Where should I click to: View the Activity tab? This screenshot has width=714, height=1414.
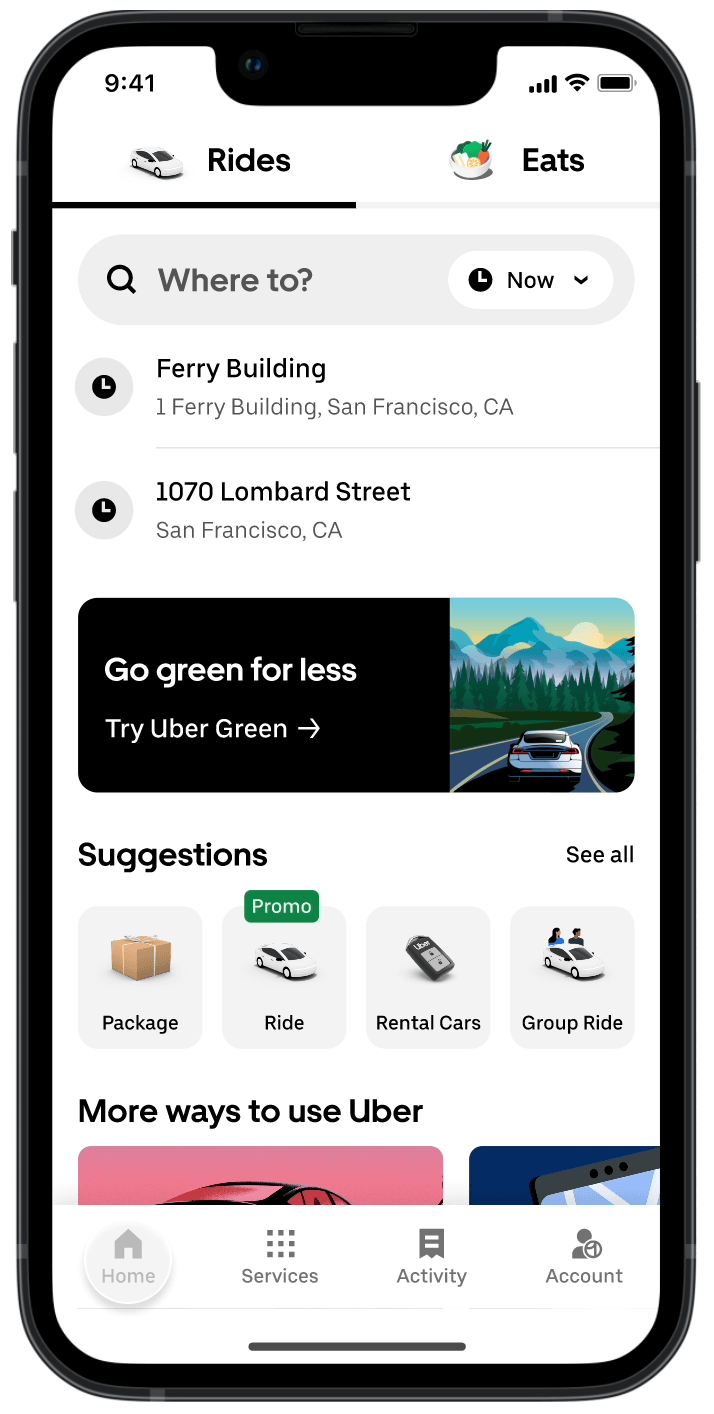pos(431,1258)
